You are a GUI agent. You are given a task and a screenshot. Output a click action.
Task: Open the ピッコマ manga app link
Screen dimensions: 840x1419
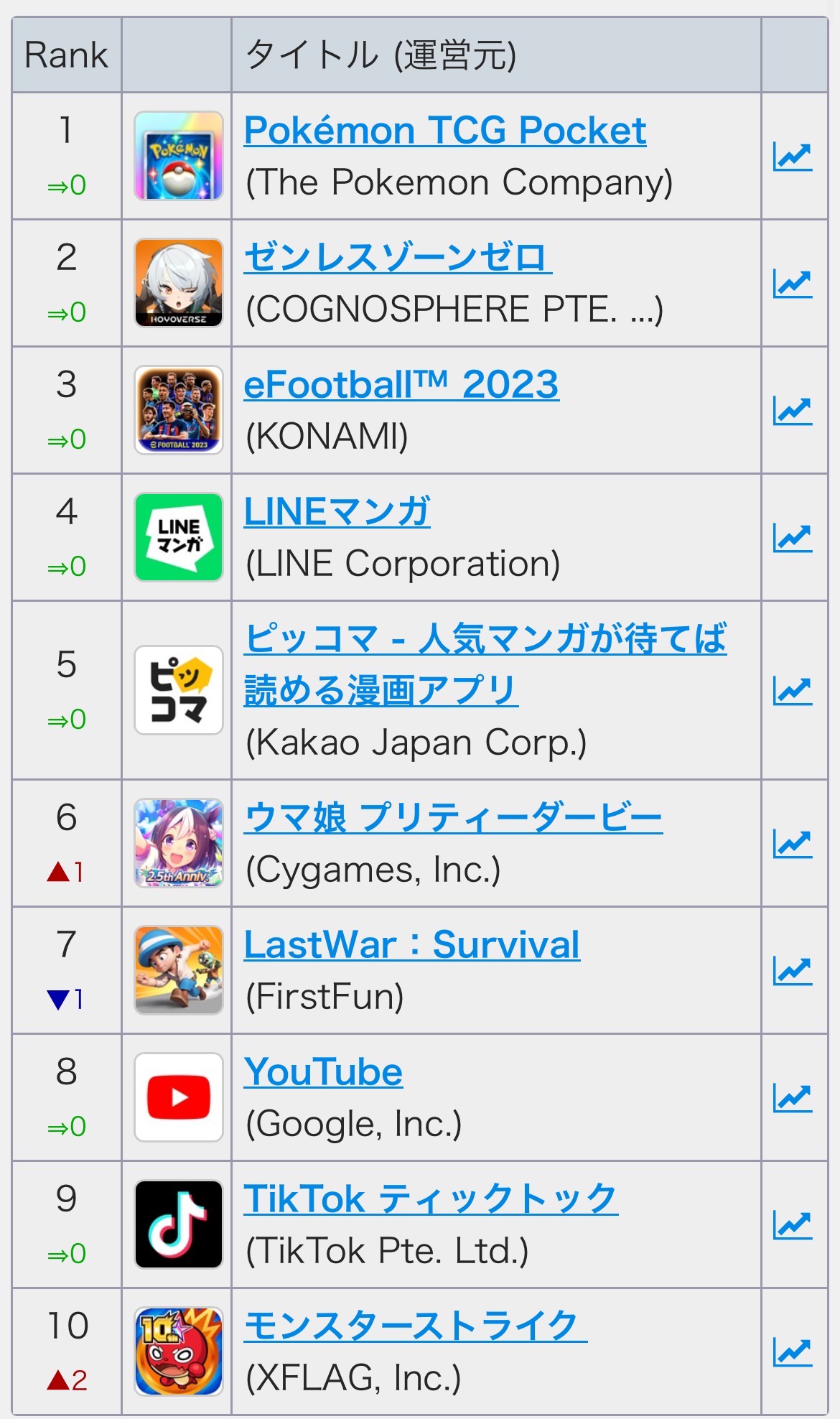[485, 664]
